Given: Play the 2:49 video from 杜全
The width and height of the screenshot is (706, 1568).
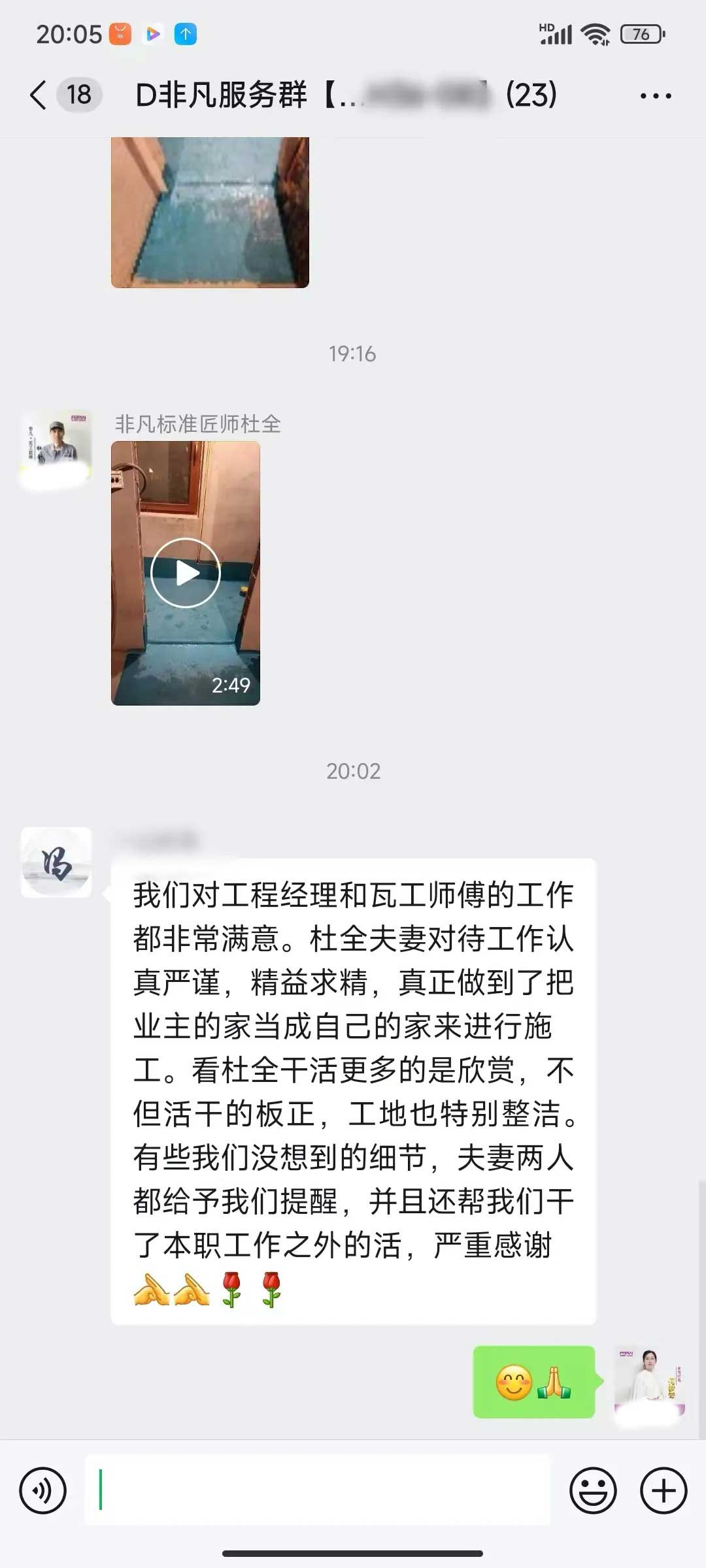Looking at the screenshot, I should (186, 573).
